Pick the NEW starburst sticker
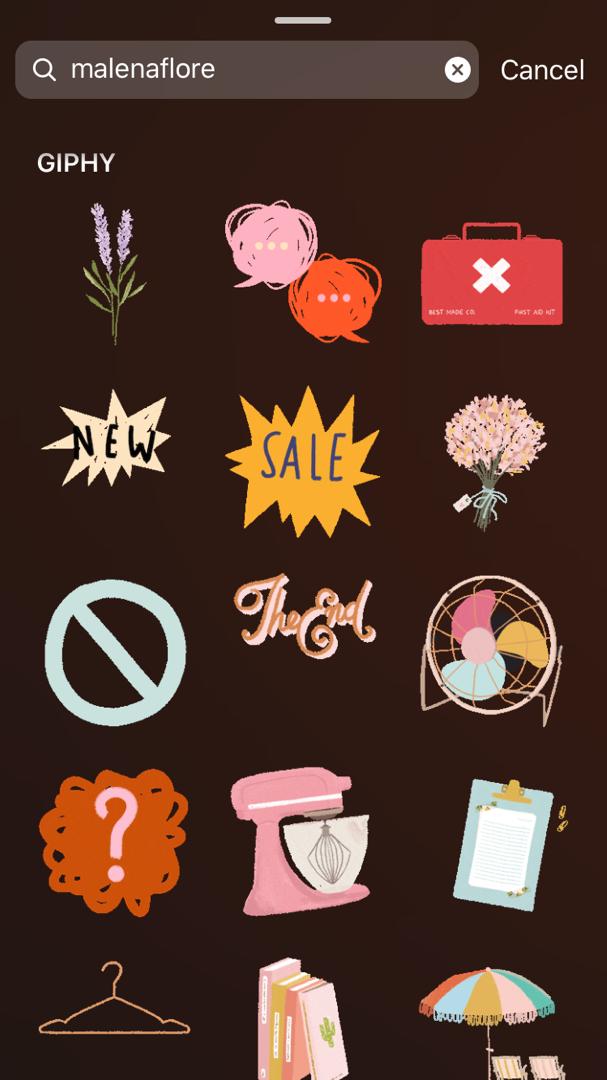Image resolution: width=607 pixels, height=1080 pixels. [x=106, y=438]
